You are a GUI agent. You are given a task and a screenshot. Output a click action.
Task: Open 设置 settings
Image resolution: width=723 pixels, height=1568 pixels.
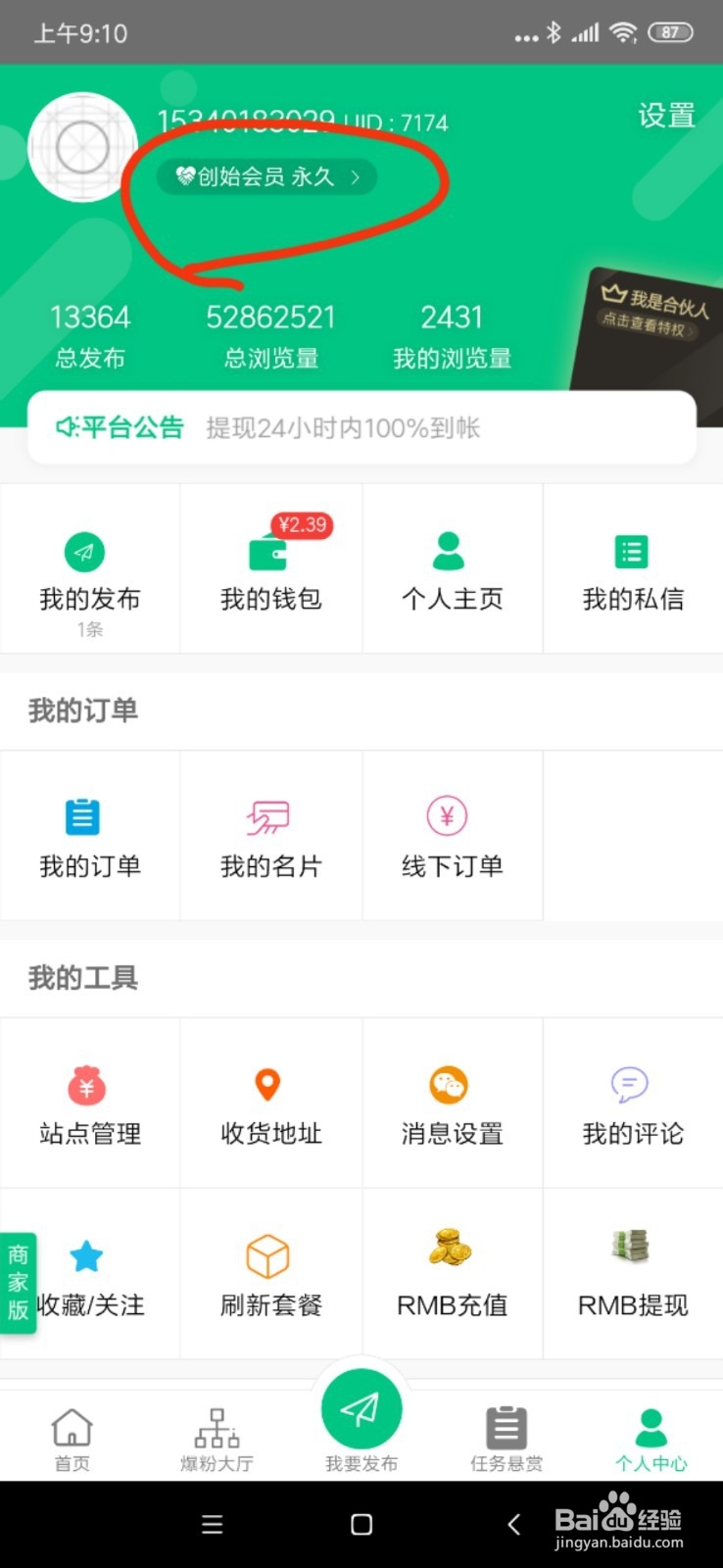pos(664,116)
